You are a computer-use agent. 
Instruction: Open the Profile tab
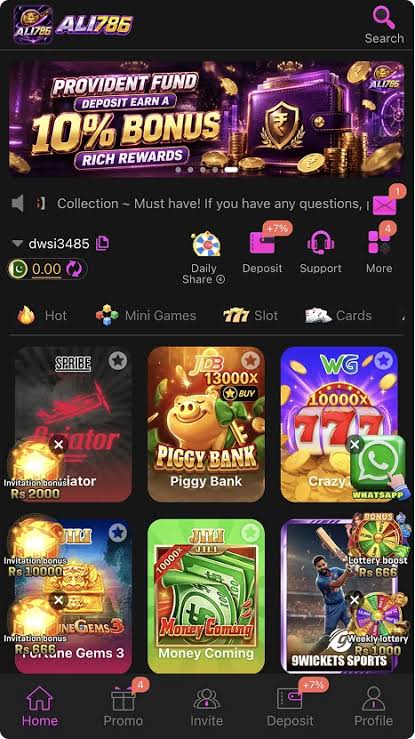coord(374,707)
